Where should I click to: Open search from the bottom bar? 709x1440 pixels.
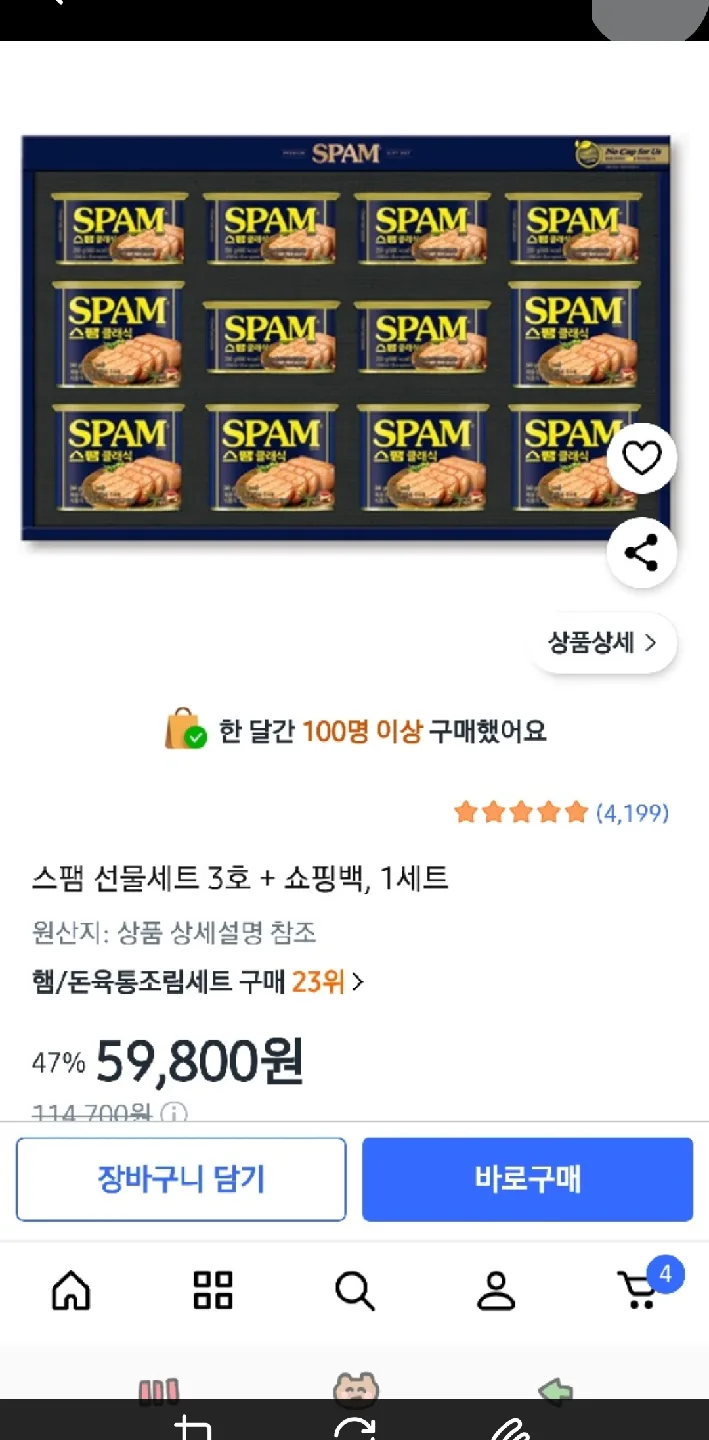point(354,1291)
